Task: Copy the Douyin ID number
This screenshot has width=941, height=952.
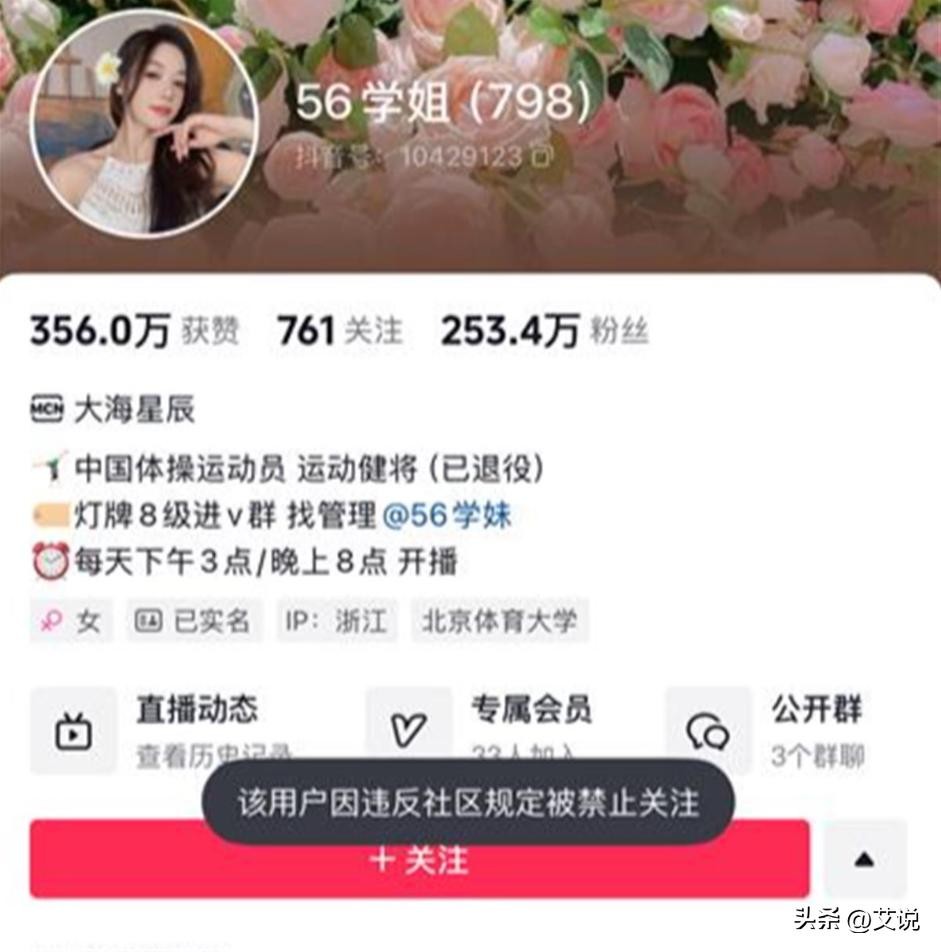Action: click(541, 156)
